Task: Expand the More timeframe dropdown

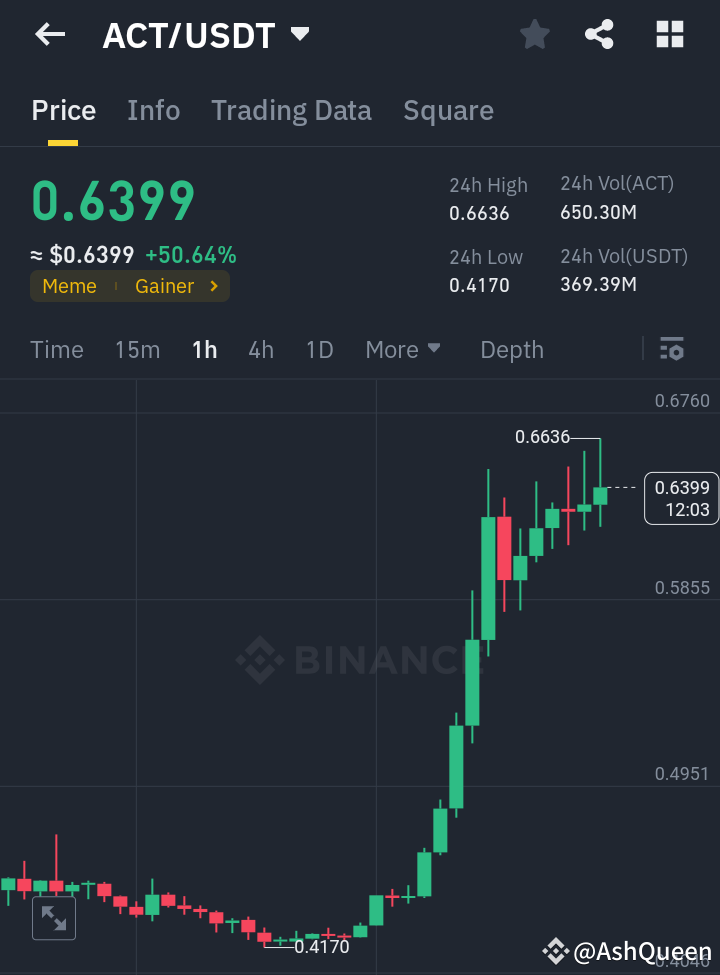Action: point(403,349)
